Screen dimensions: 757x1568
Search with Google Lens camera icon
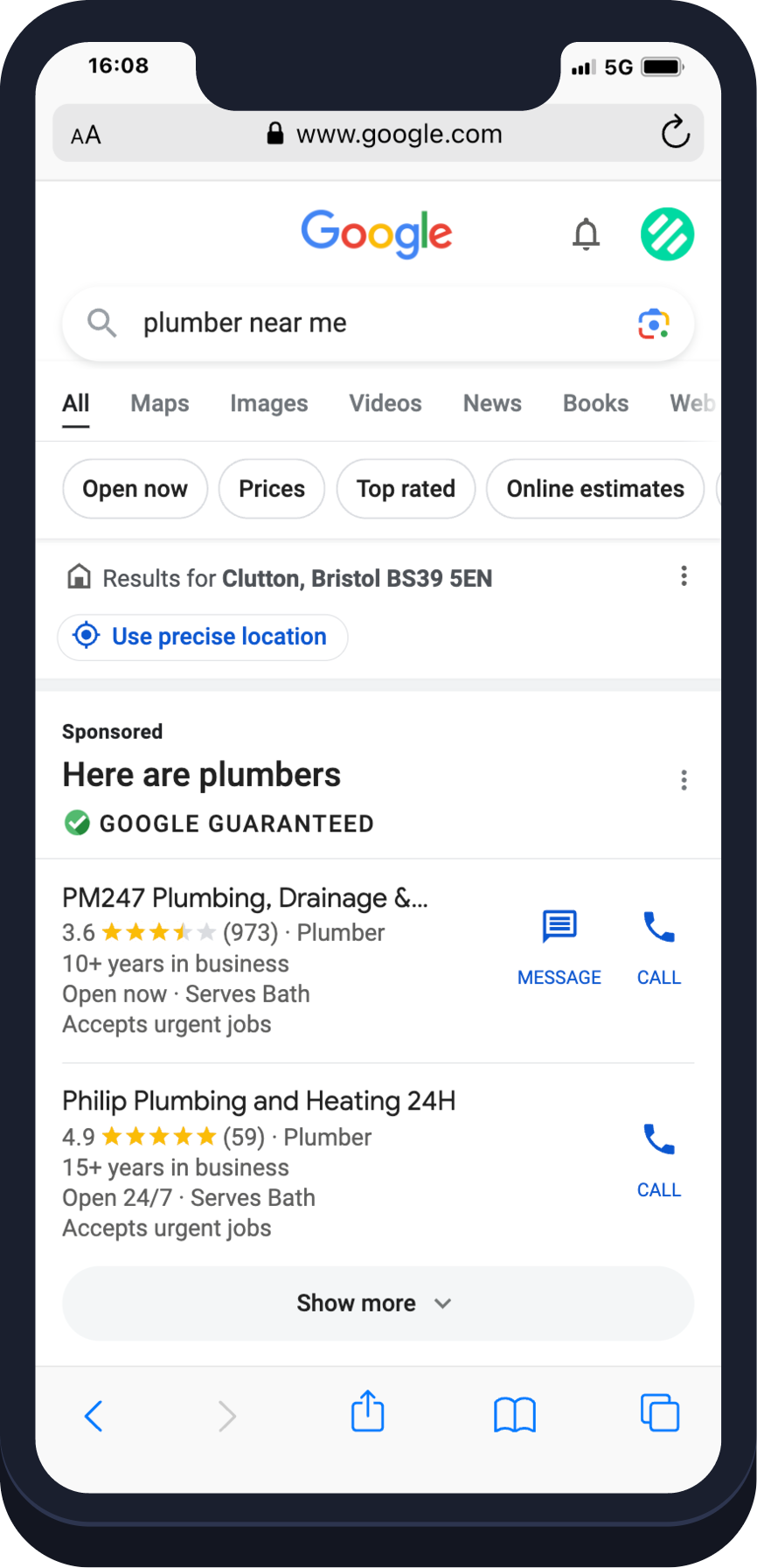653,324
